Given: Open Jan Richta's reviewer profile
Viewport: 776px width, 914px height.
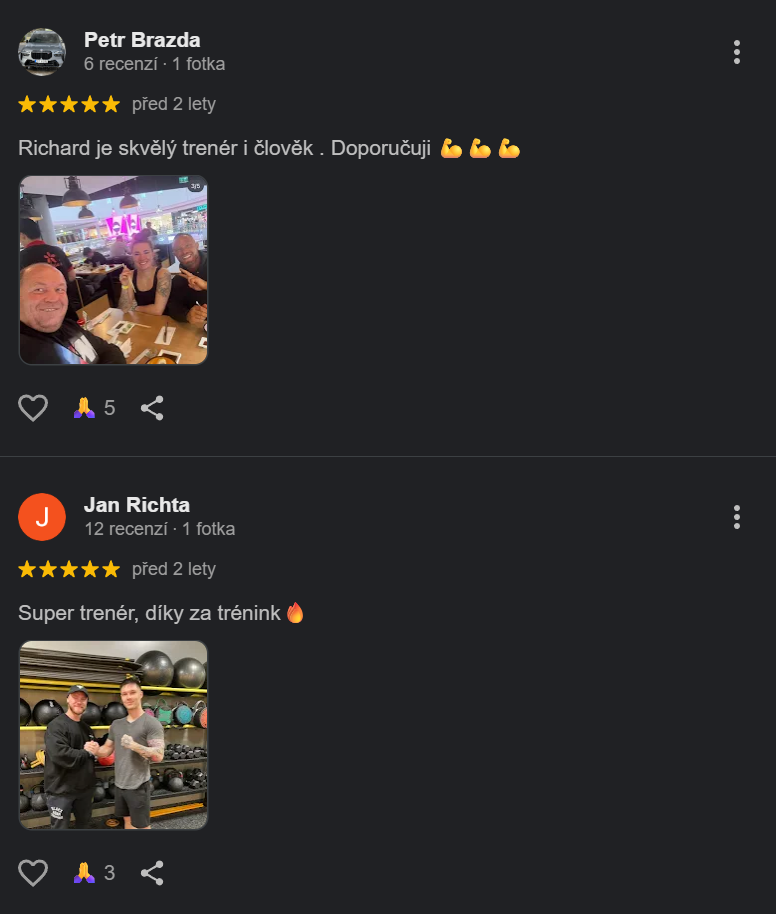Looking at the screenshot, I should [136, 505].
